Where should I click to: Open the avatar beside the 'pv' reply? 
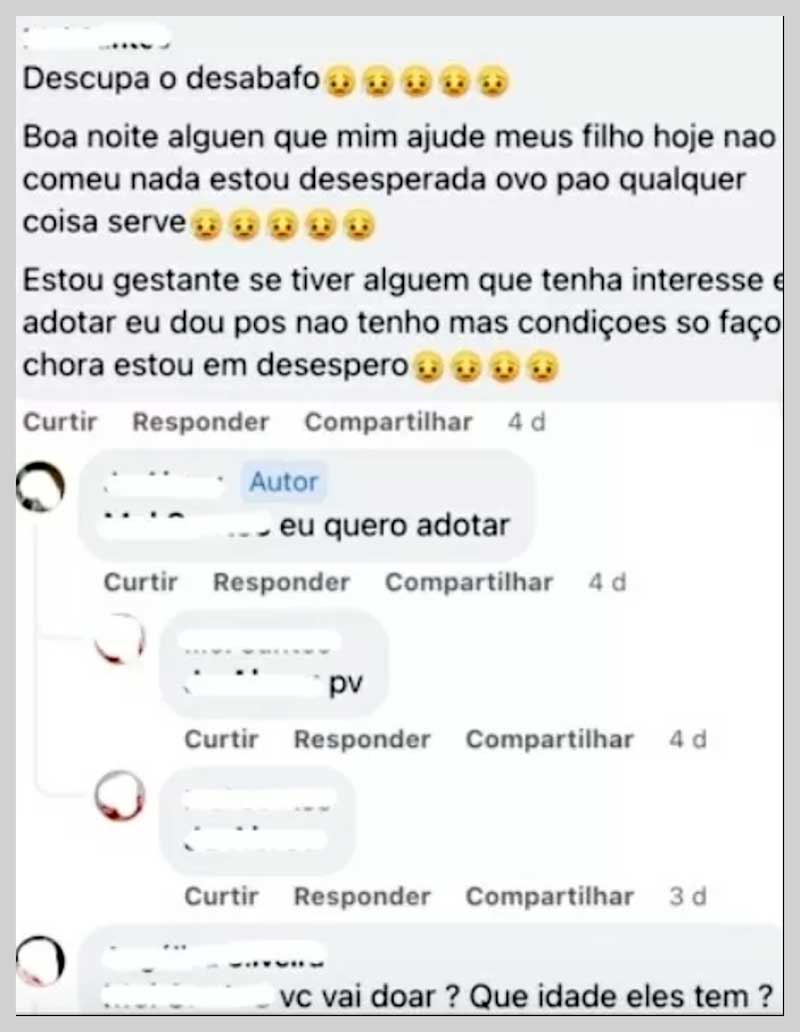point(121,639)
